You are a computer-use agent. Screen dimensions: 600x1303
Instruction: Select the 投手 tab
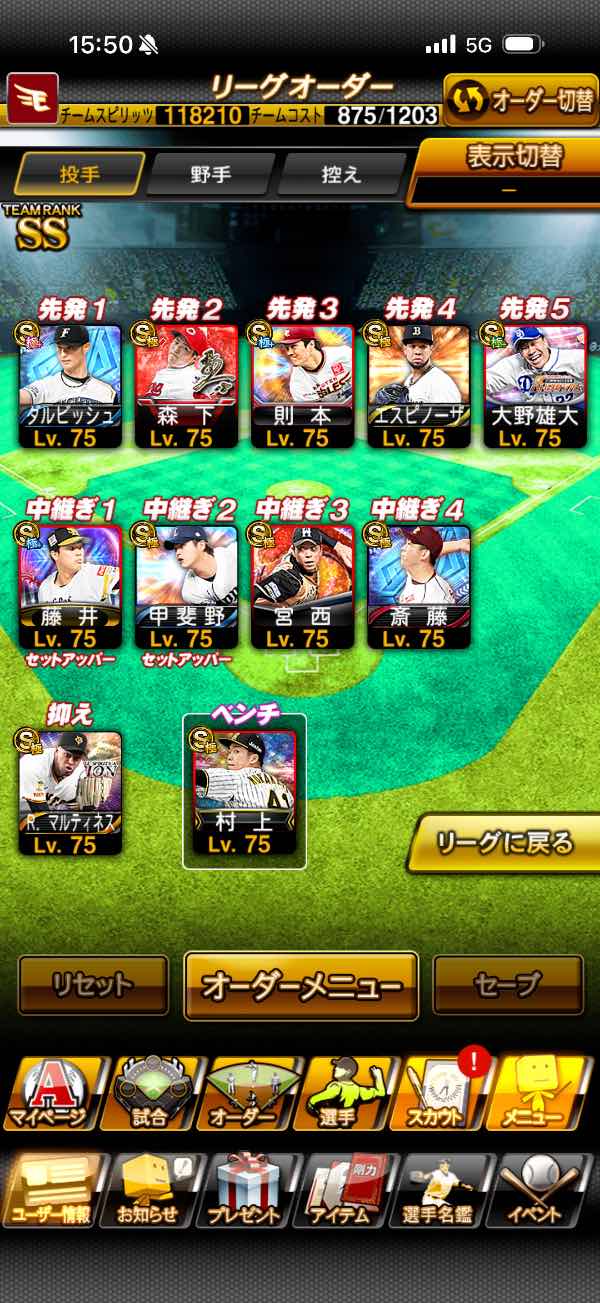click(x=80, y=174)
